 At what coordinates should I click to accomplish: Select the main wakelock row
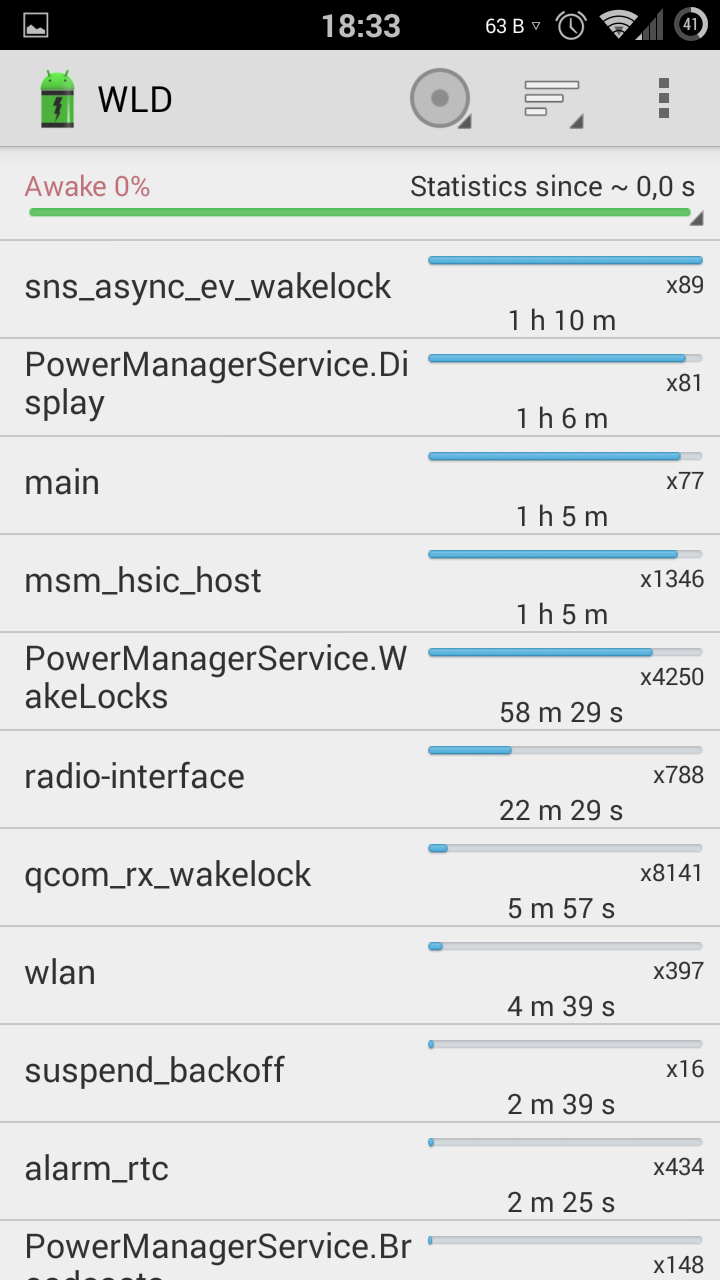(x=360, y=485)
